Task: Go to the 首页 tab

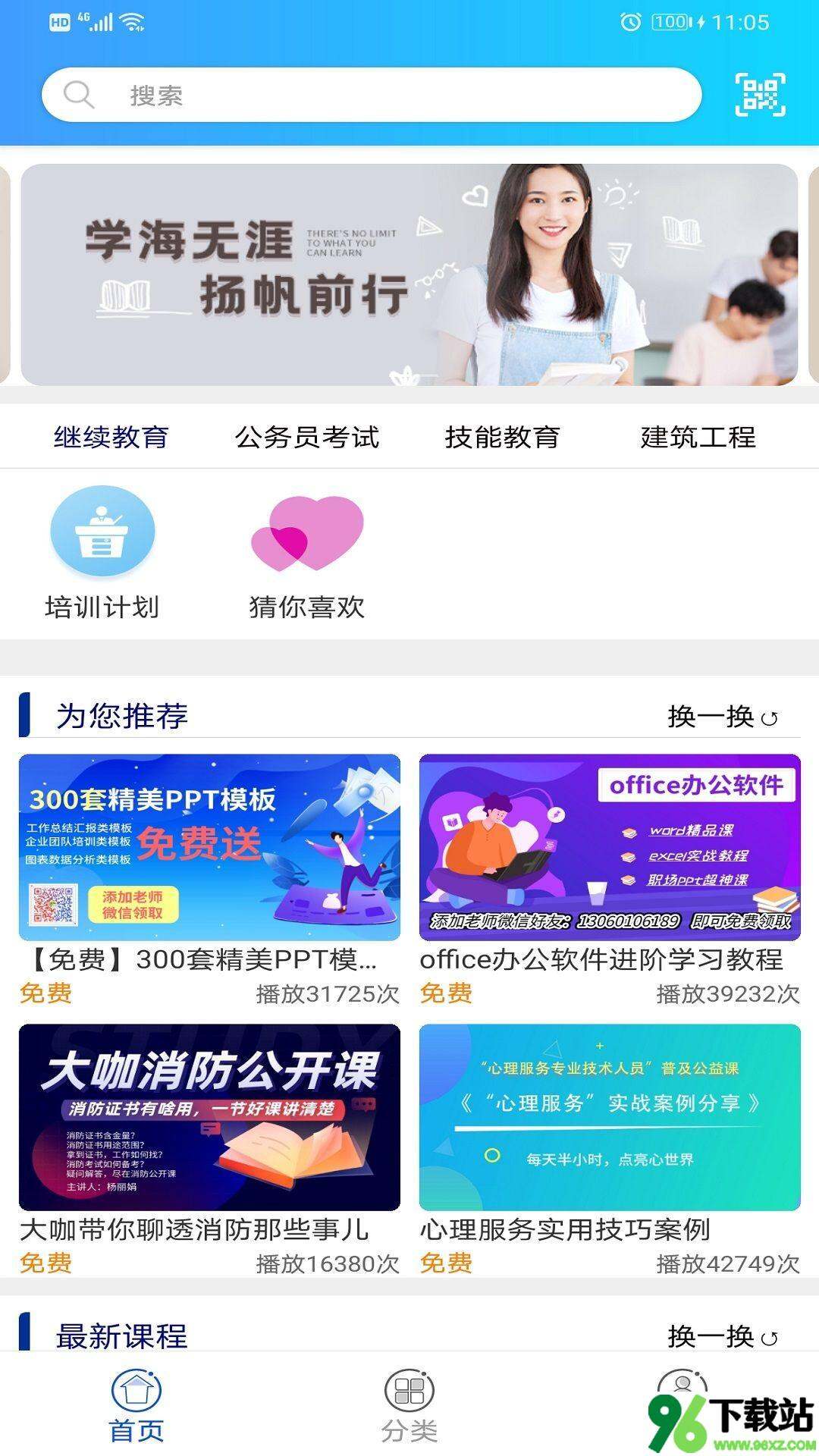Action: tap(136, 1407)
